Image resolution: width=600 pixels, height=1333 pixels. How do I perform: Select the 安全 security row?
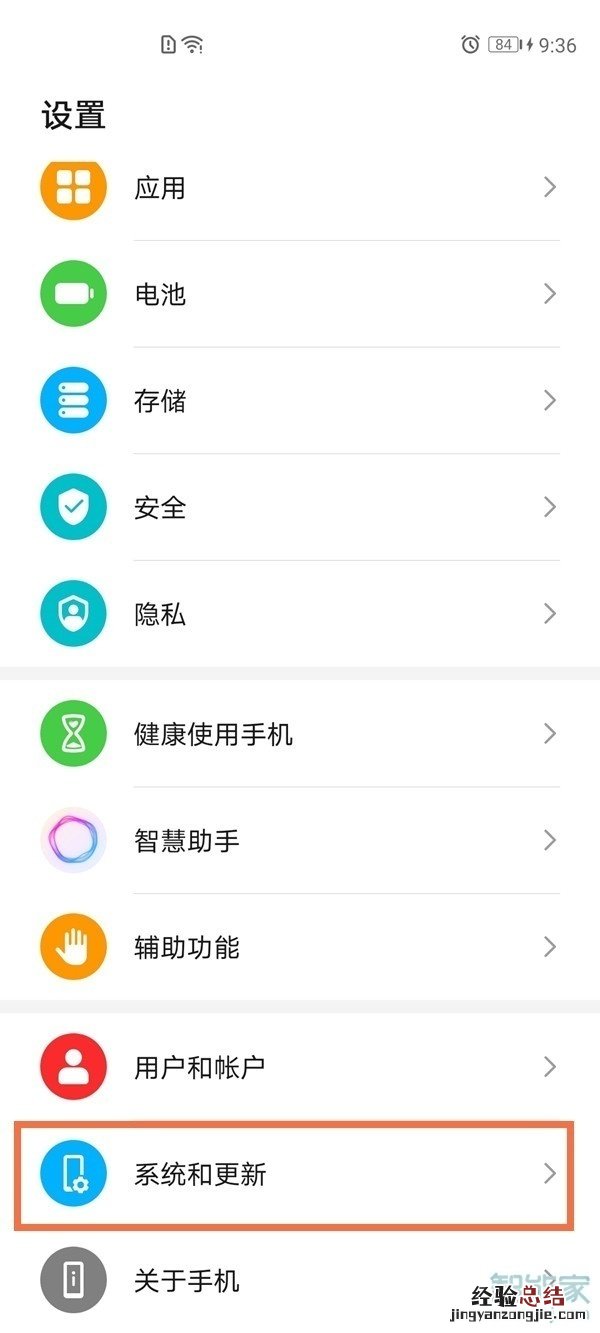pos(300,507)
